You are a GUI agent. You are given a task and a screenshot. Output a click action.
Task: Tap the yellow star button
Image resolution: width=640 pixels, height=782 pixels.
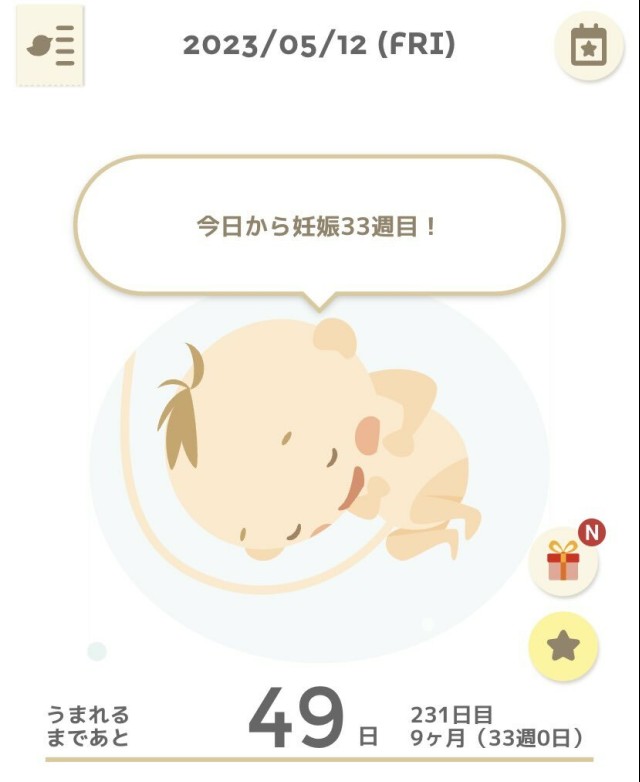click(x=563, y=646)
